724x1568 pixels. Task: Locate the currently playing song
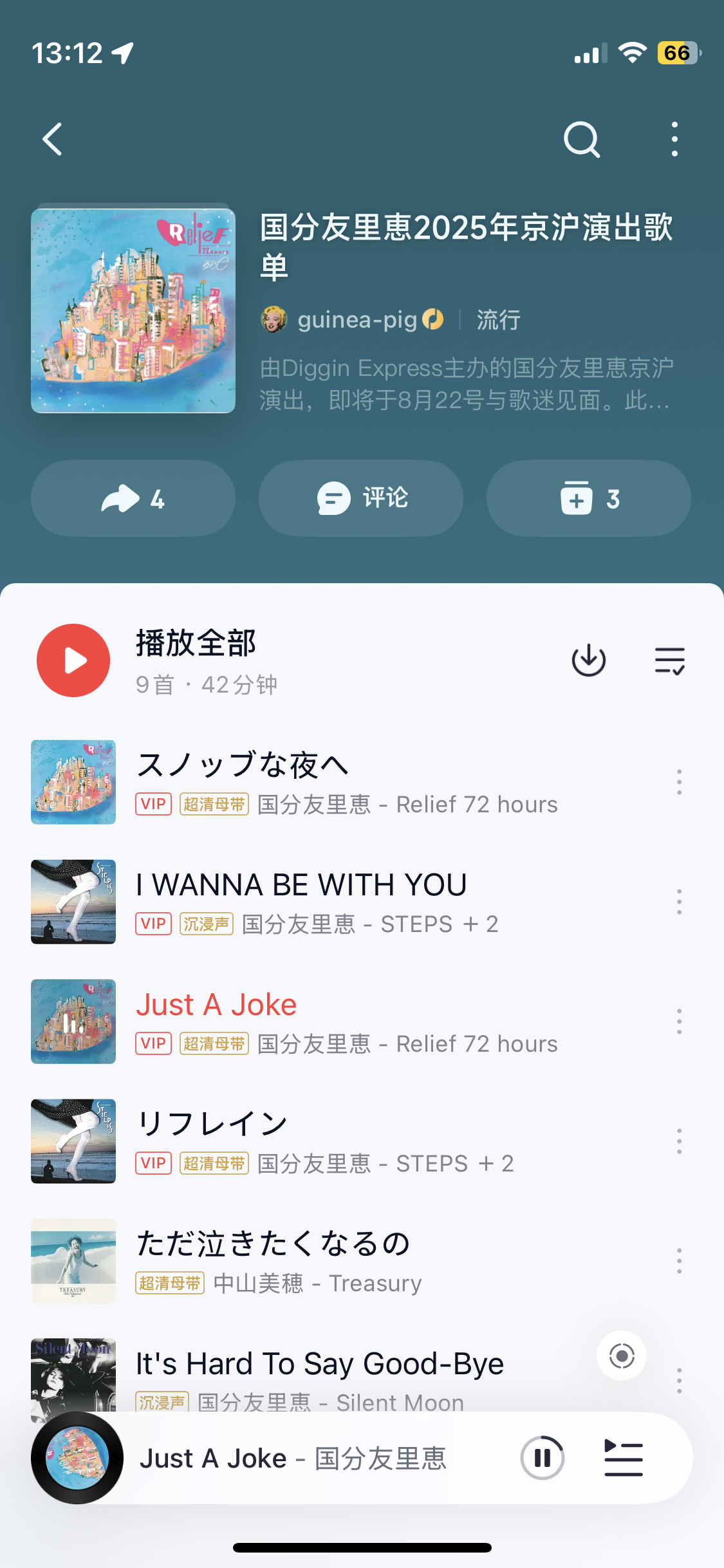coord(621,1356)
